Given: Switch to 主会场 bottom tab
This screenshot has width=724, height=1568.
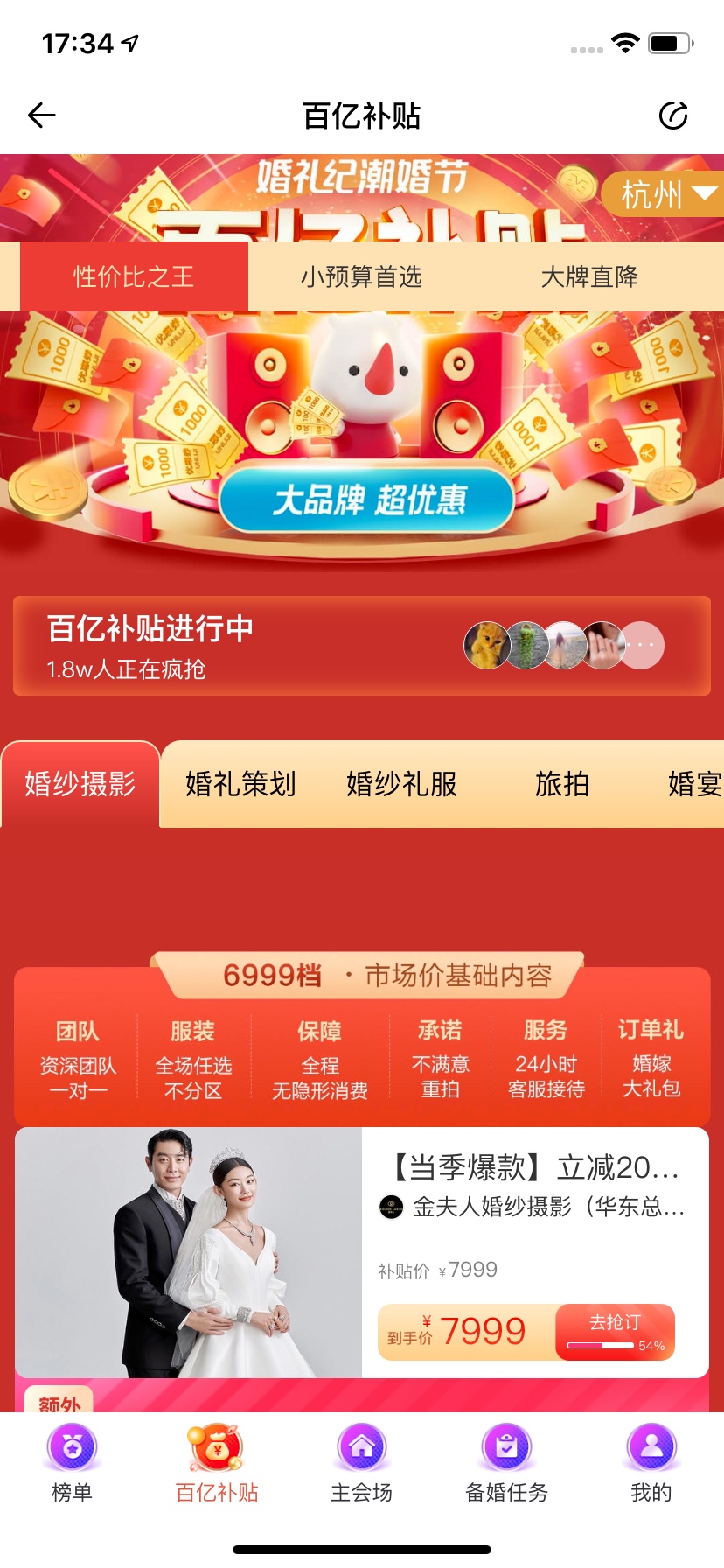Looking at the screenshot, I should click(362, 1463).
